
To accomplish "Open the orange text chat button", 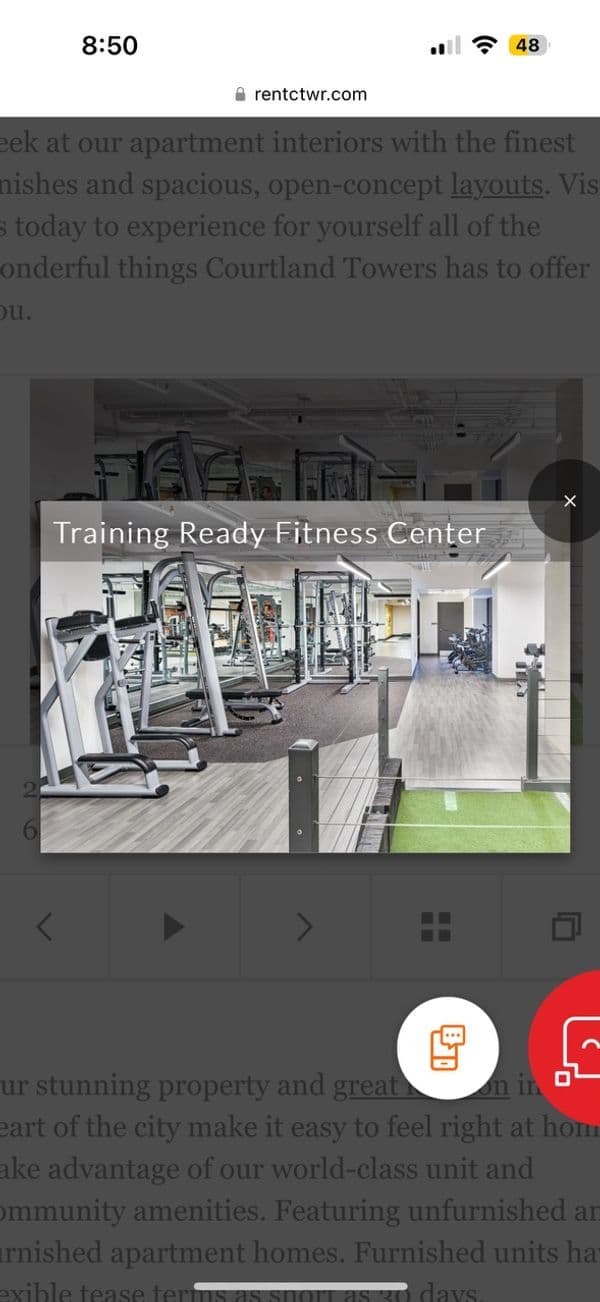I will click(447, 1047).
